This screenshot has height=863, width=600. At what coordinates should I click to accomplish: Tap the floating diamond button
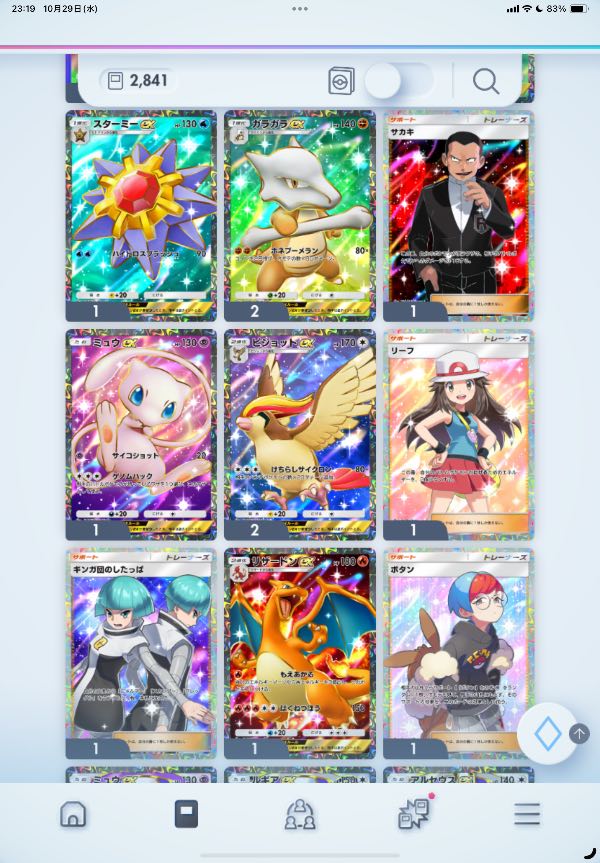(547, 733)
